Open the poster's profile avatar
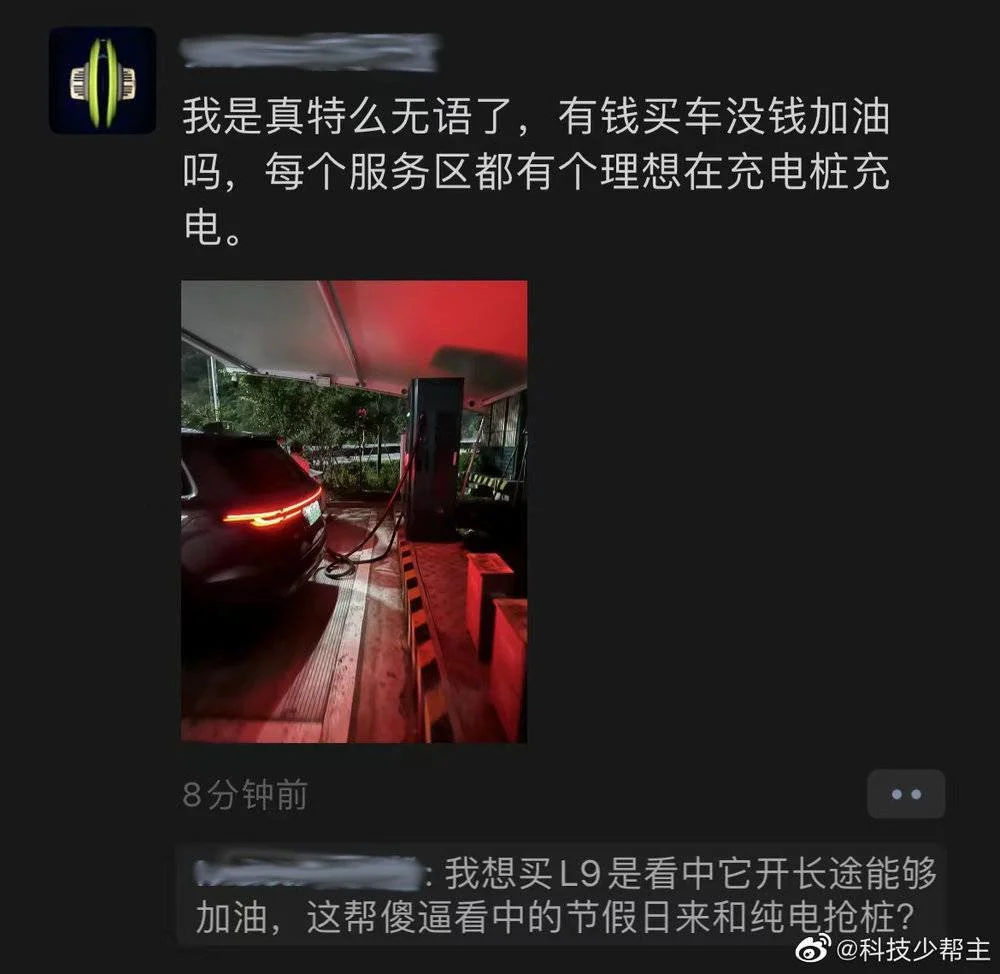Image resolution: width=1000 pixels, height=974 pixels. 102,81
